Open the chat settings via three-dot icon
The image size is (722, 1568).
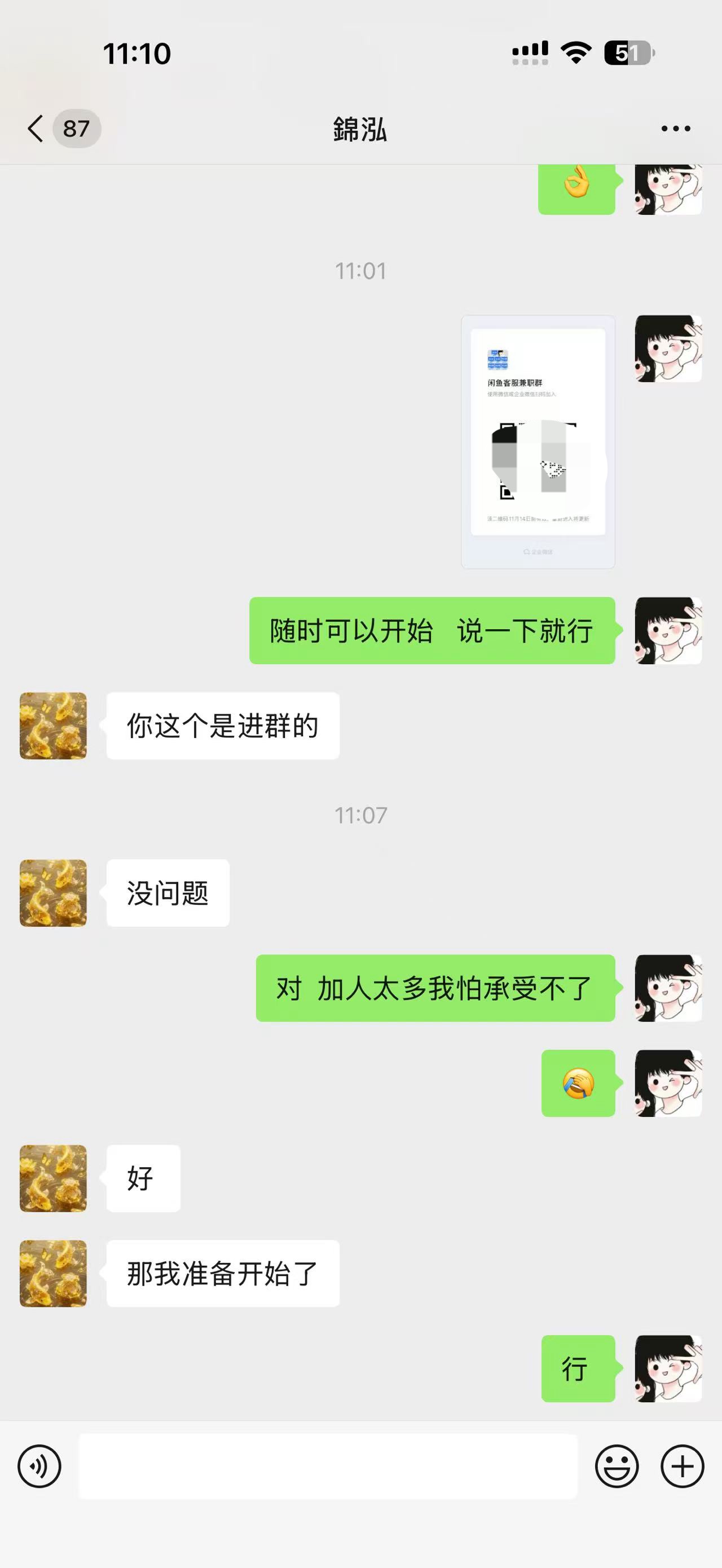point(676,129)
